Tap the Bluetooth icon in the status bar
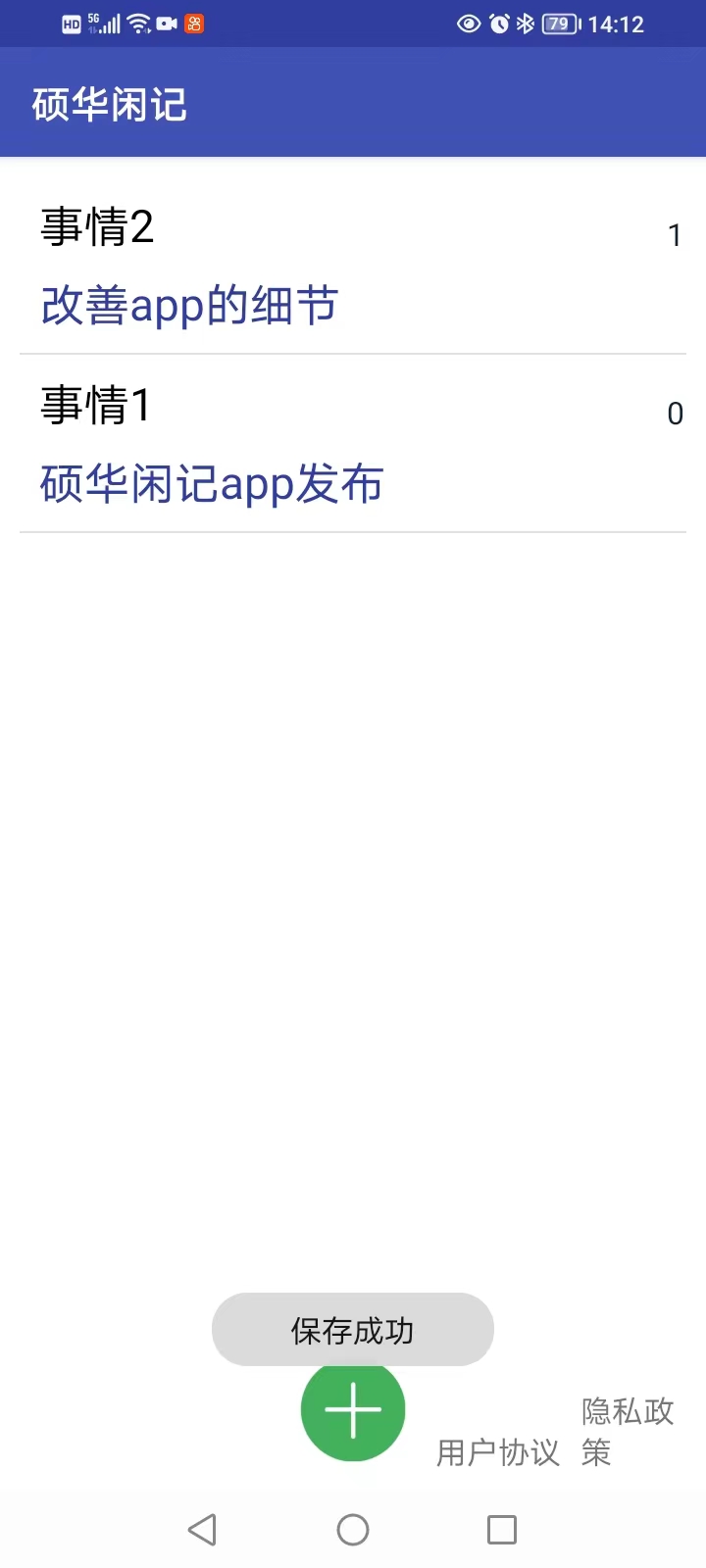 click(x=528, y=24)
